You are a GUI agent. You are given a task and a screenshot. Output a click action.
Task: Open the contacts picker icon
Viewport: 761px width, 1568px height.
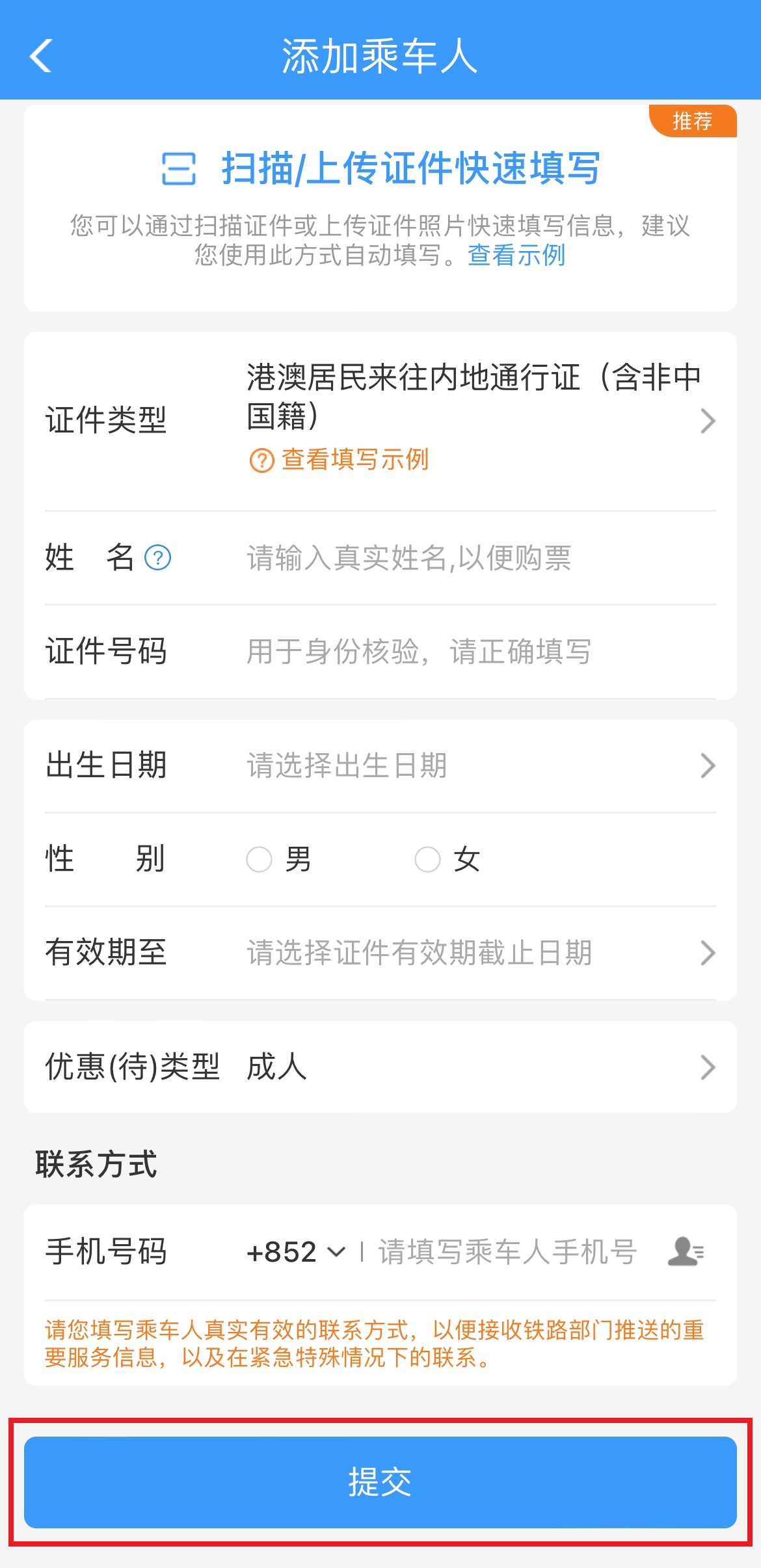(686, 1252)
